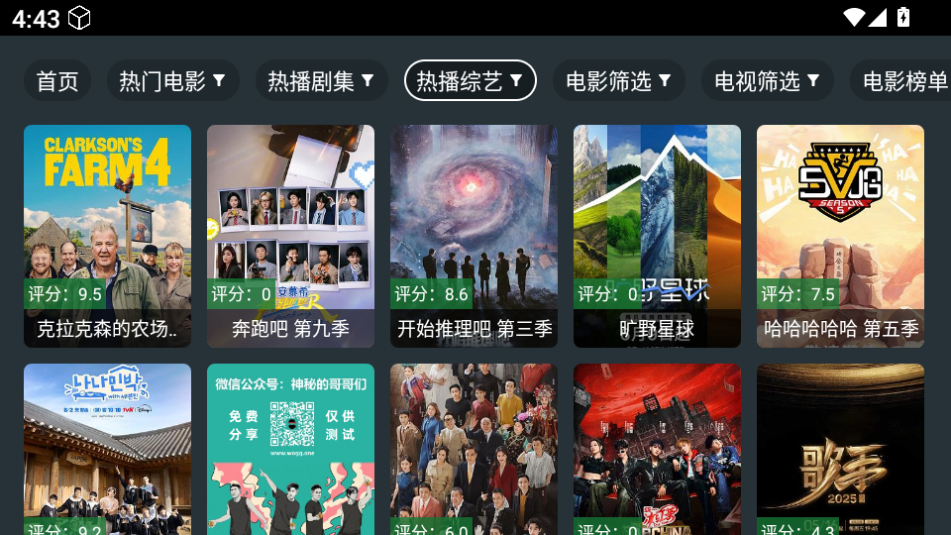This screenshot has height=535, width=951.
Task: Expand the 热门电影 dropdown
Action: point(173,81)
